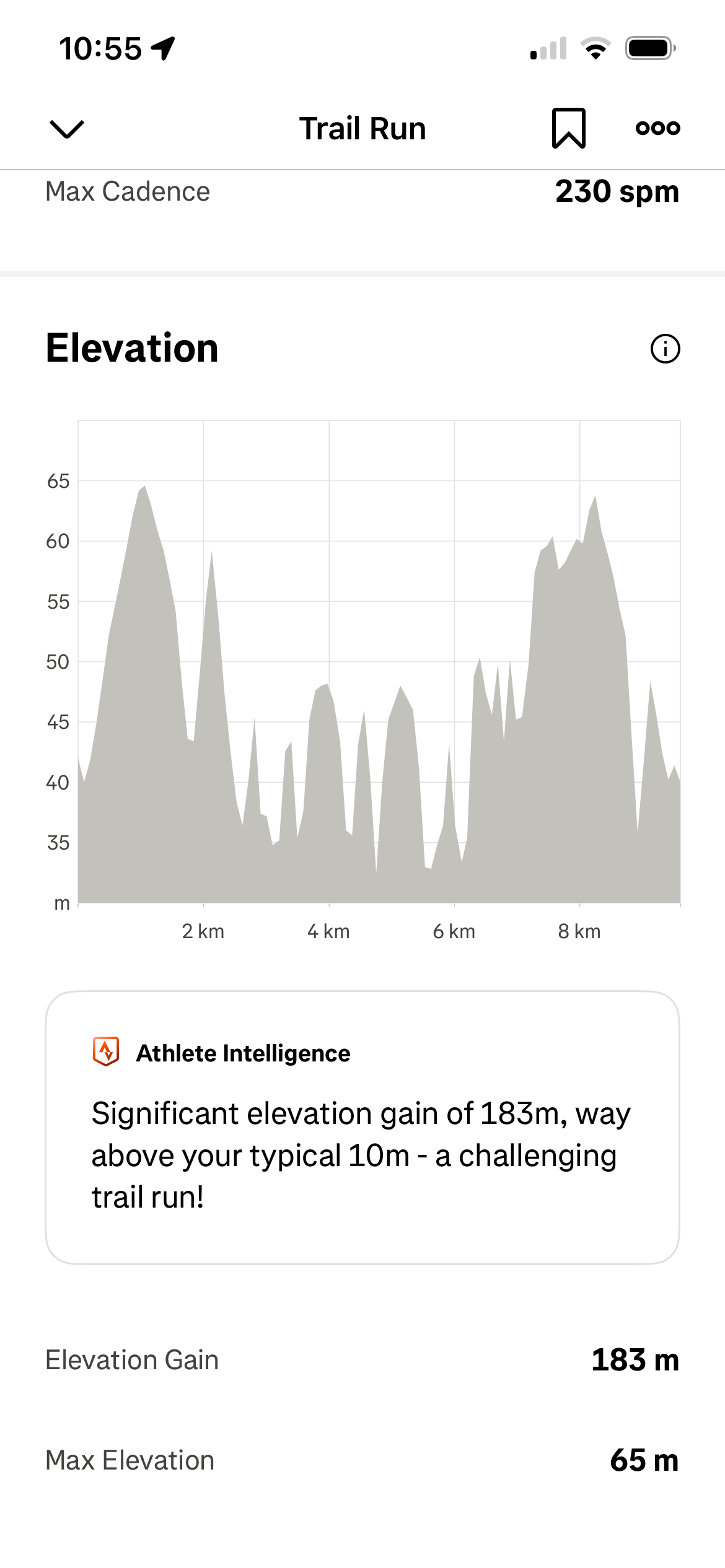
Task: Open the three-dot overflow menu
Action: pos(657,128)
